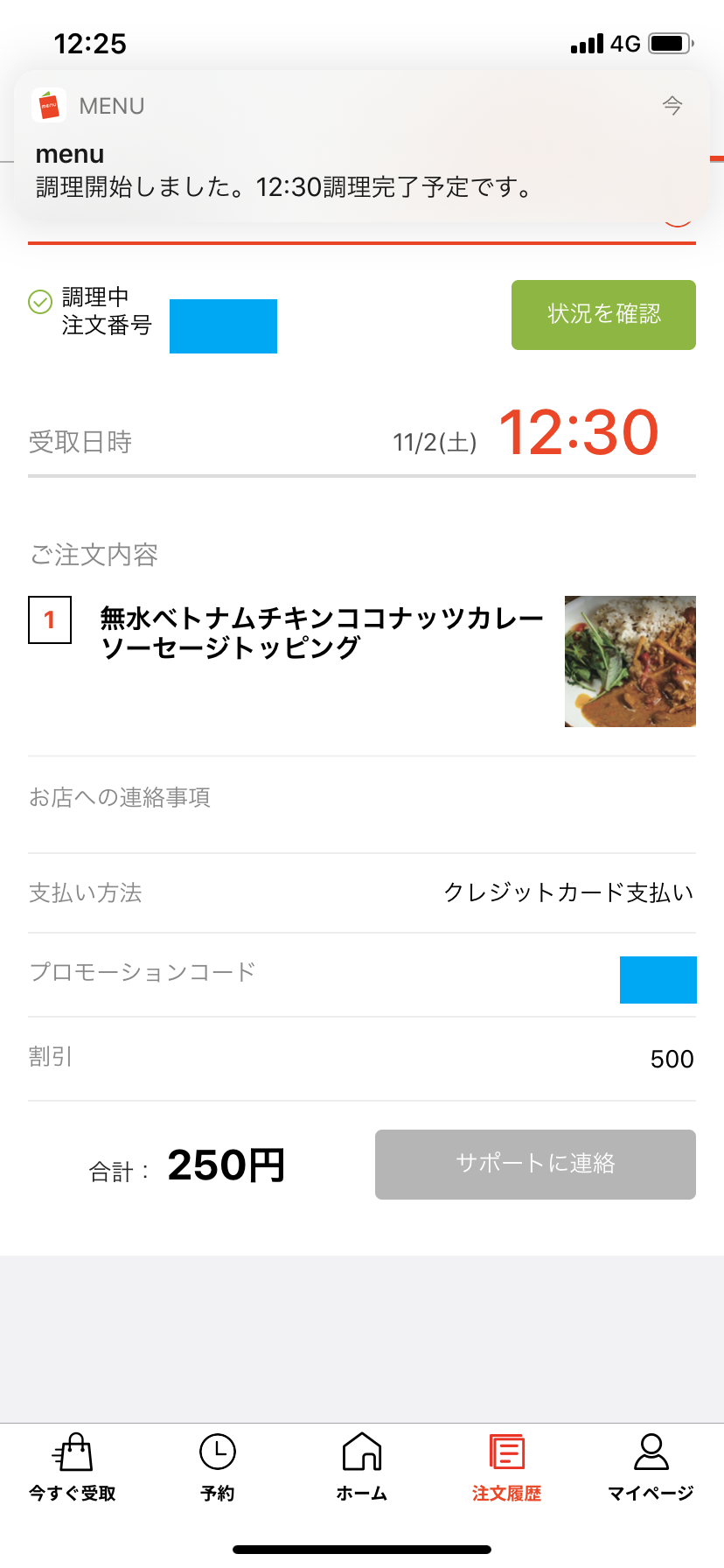Open the menu notification banner

click(x=361, y=147)
